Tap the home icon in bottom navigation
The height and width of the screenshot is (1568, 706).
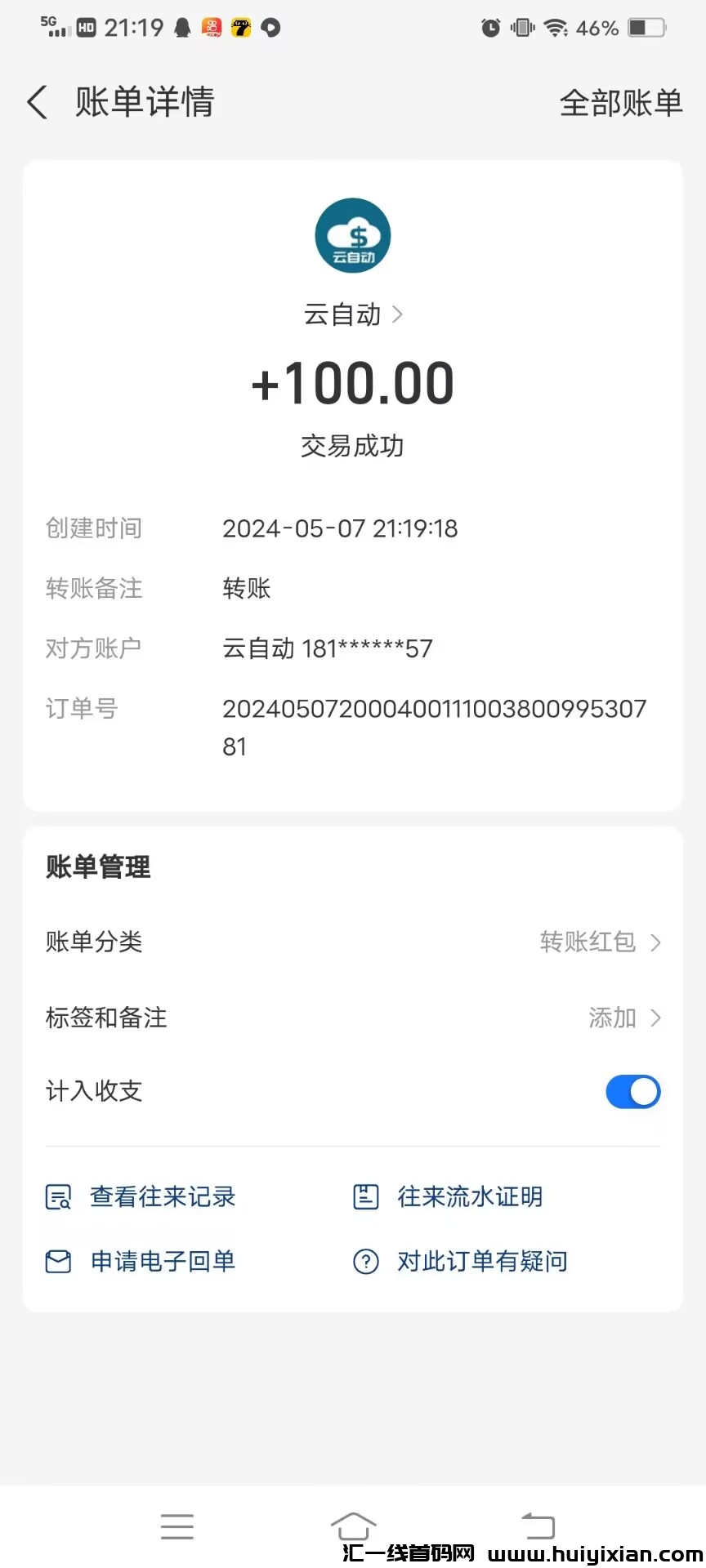(x=352, y=1526)
